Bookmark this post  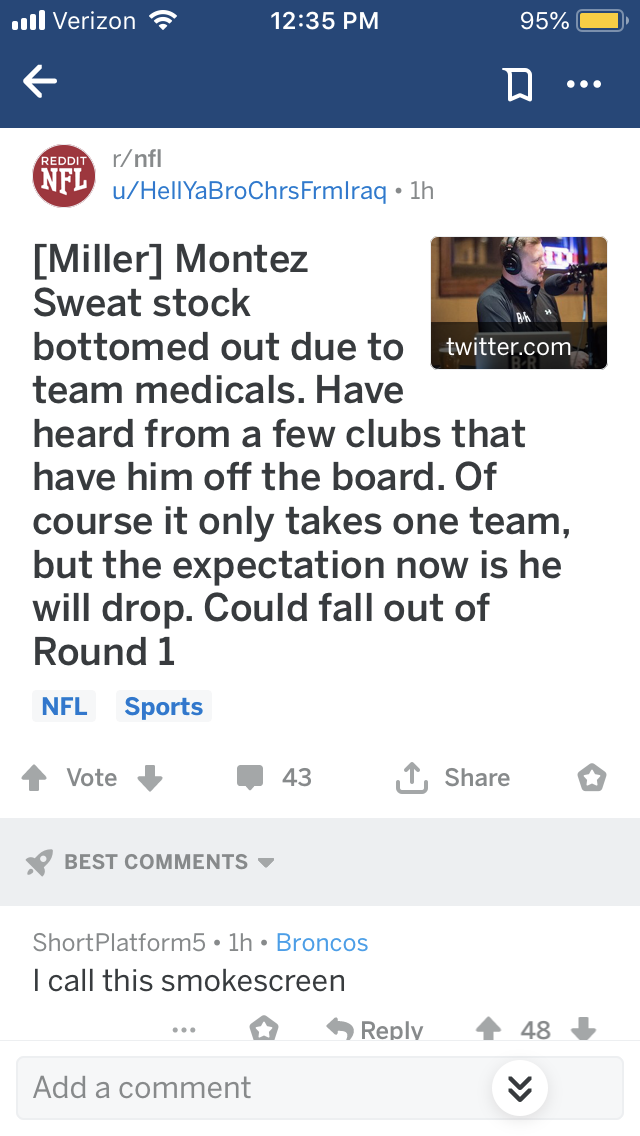[518, 84]
